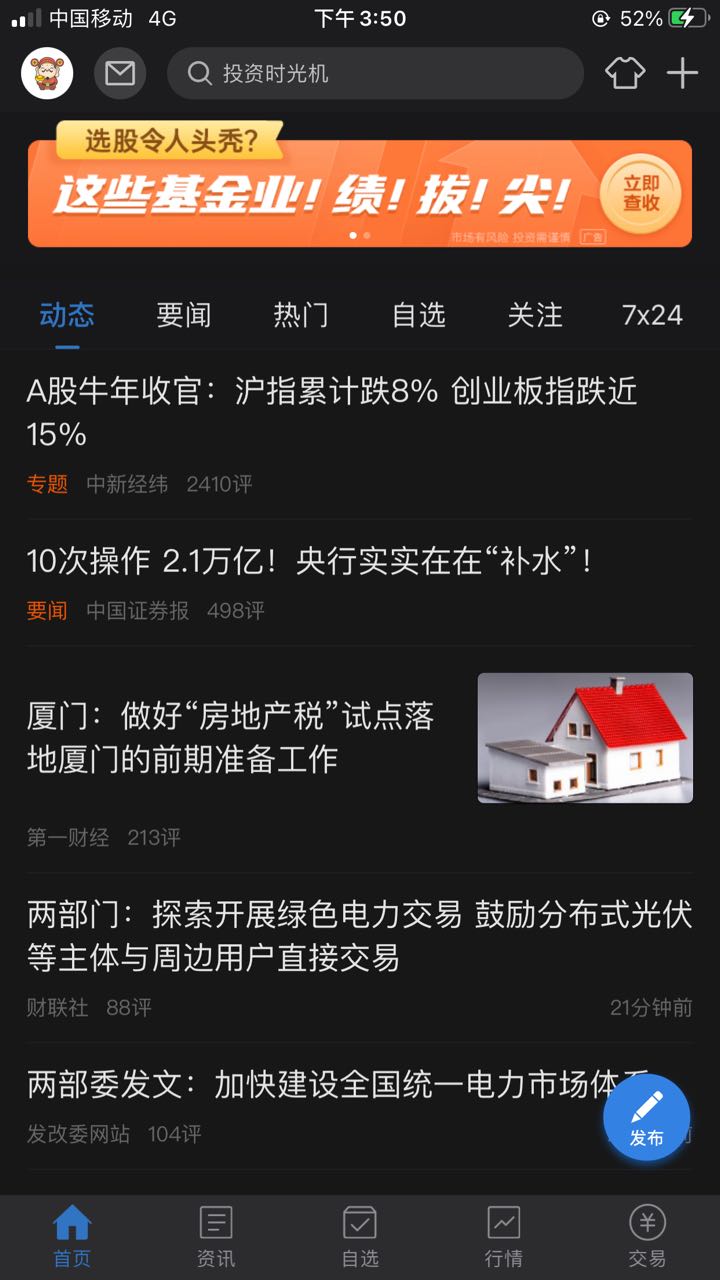Open the 绿色电力交易 article from 财联社
This screenshot has width=720, height=1280.
(360, 957)
